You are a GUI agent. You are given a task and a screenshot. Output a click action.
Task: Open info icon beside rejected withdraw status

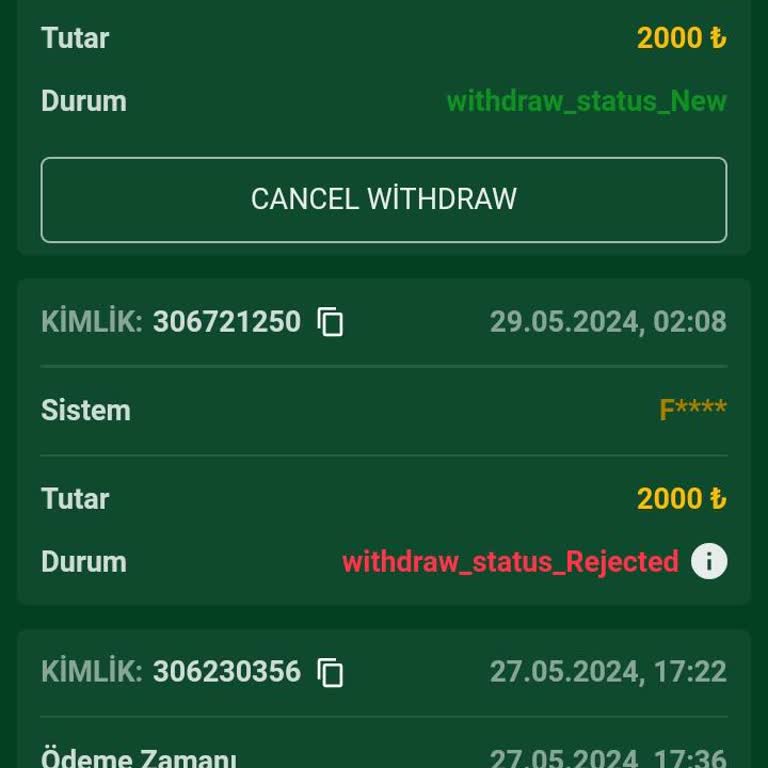[x=709, y=561]
